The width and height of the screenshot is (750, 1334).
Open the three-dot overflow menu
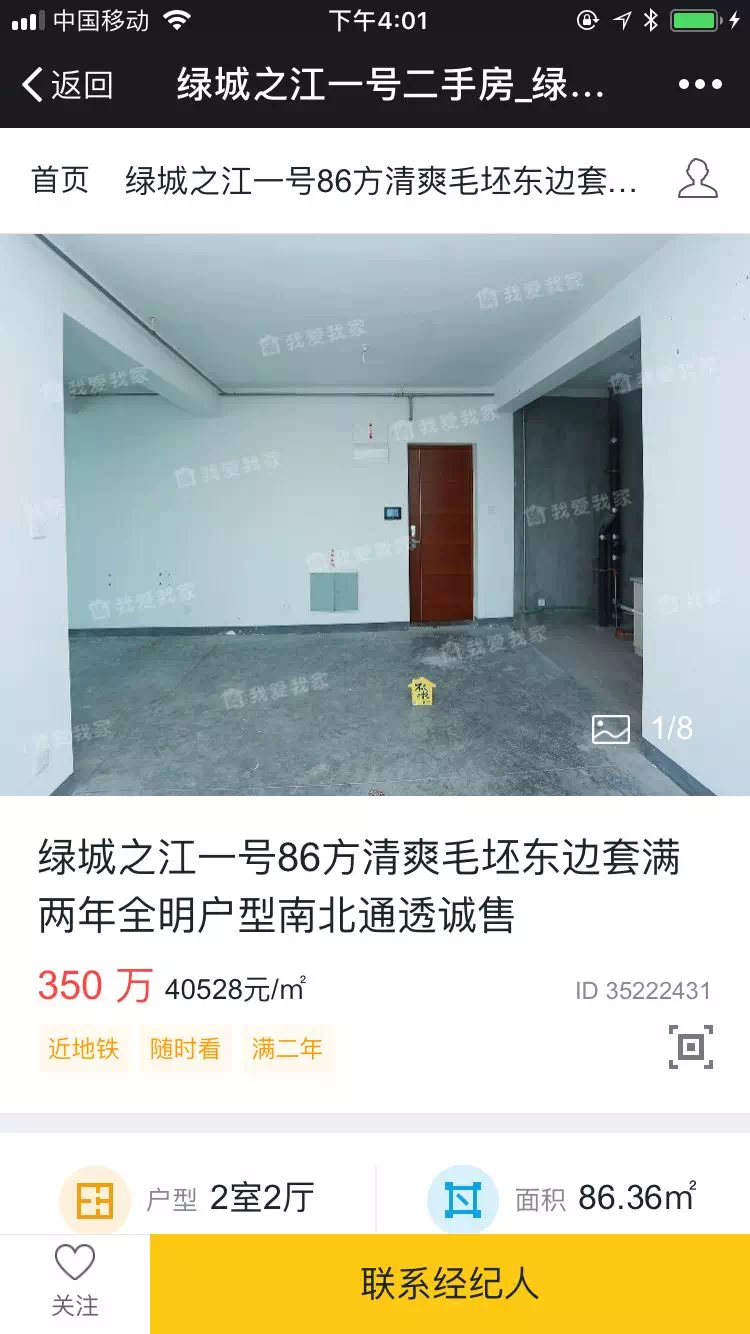tap(700, 85)
